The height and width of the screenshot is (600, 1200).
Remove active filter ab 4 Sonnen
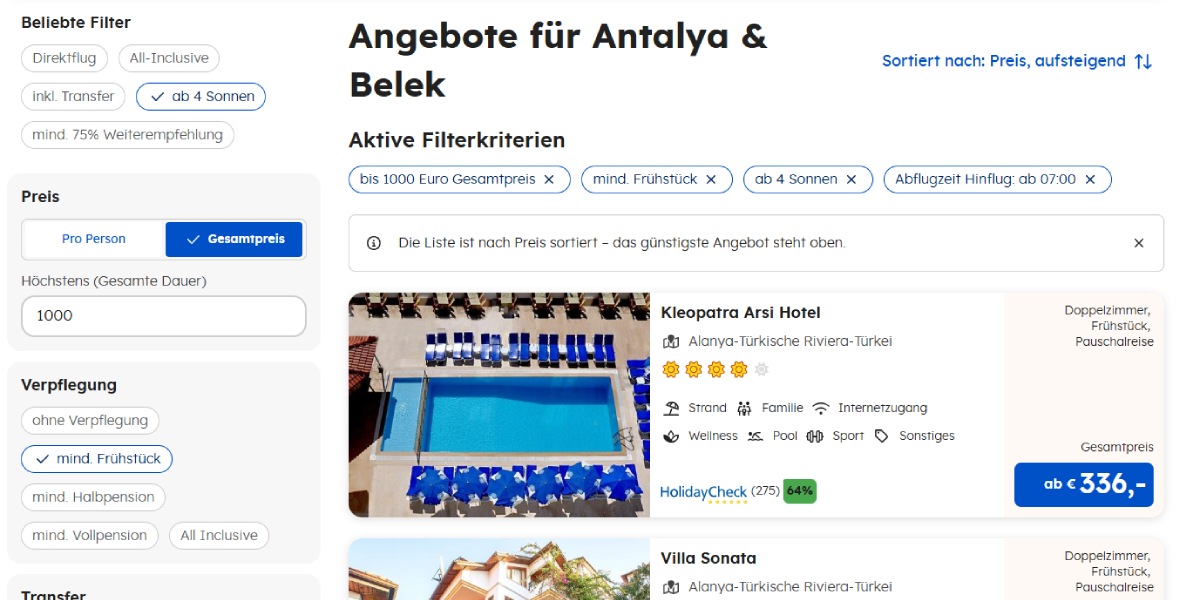[x=852, y=179]
